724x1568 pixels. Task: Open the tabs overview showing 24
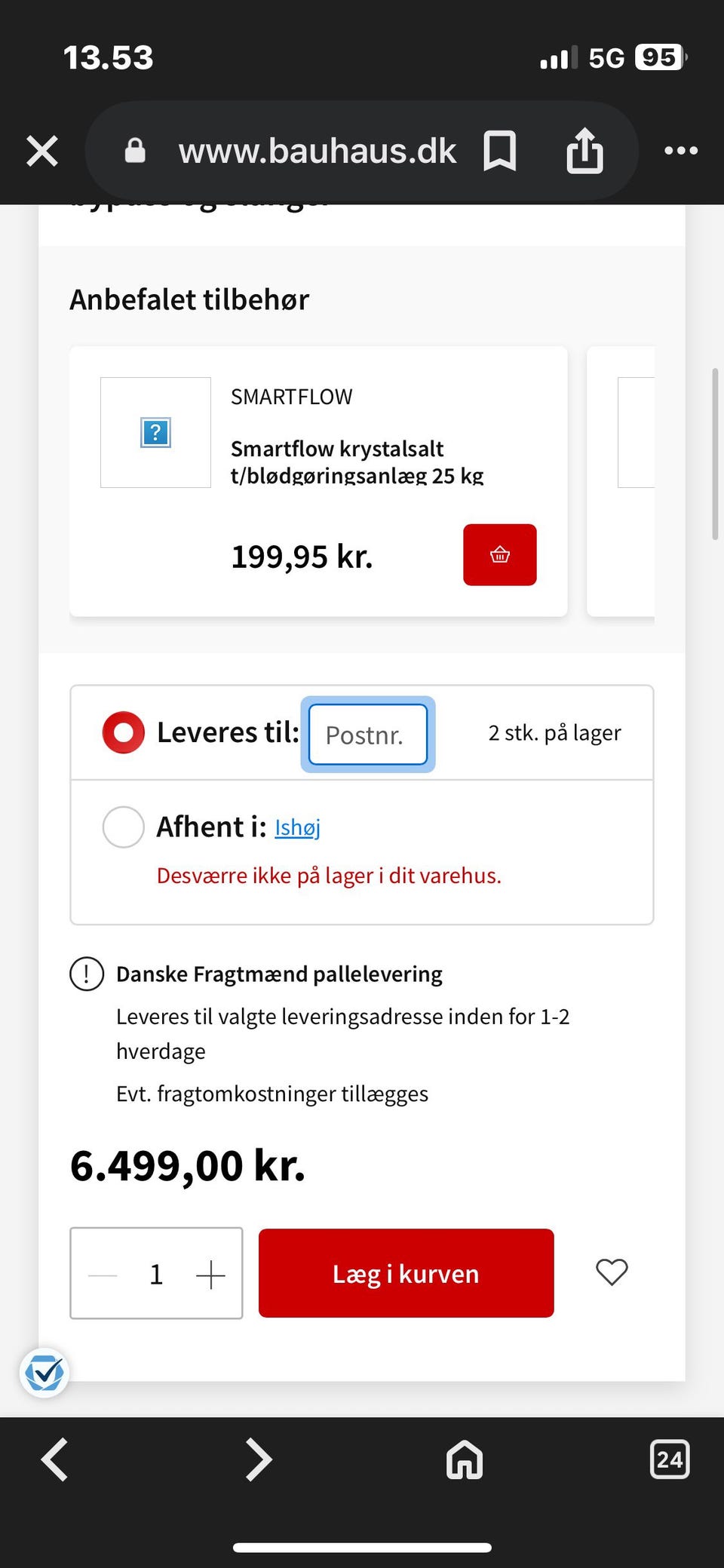tap(669, 1459)
